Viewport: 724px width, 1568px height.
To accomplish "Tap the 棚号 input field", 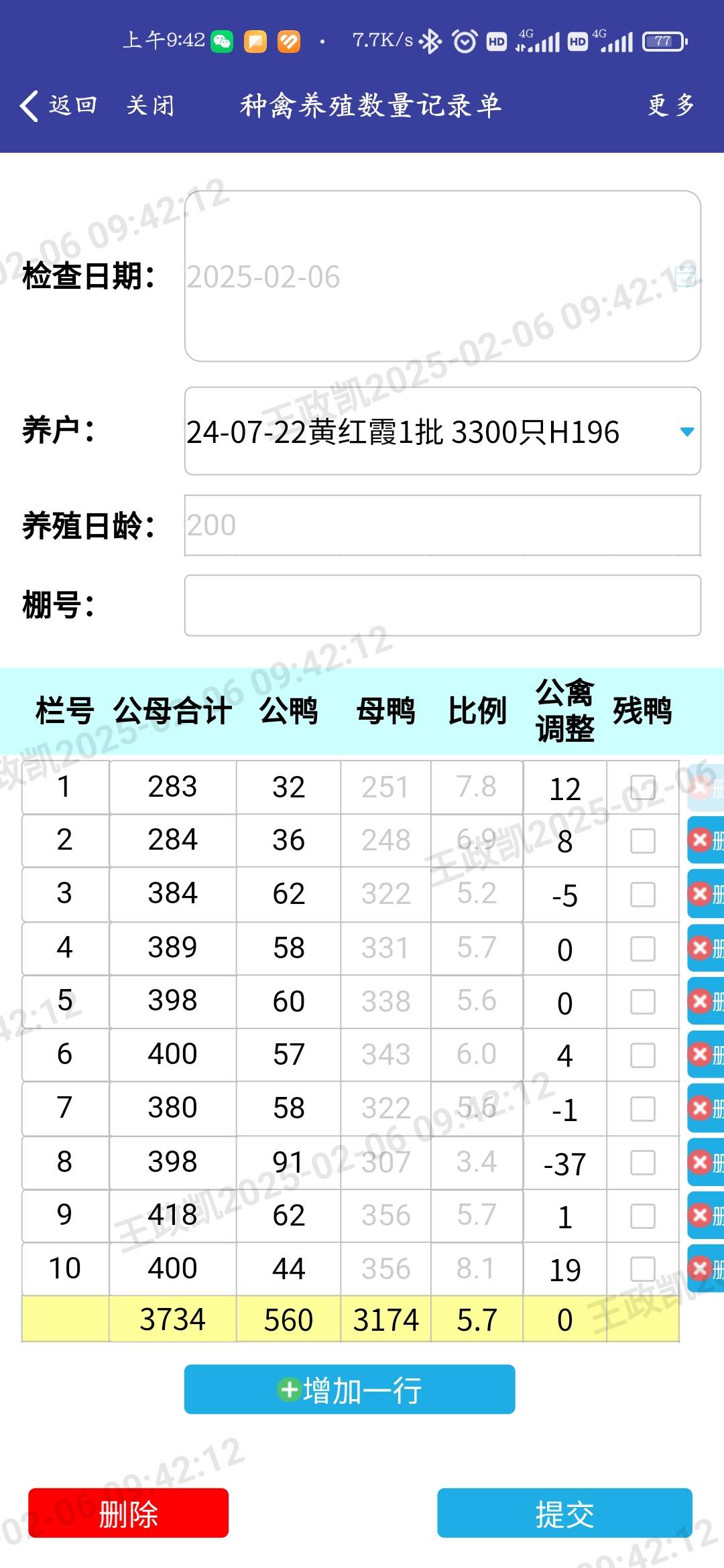I will (x=442, y=605).
